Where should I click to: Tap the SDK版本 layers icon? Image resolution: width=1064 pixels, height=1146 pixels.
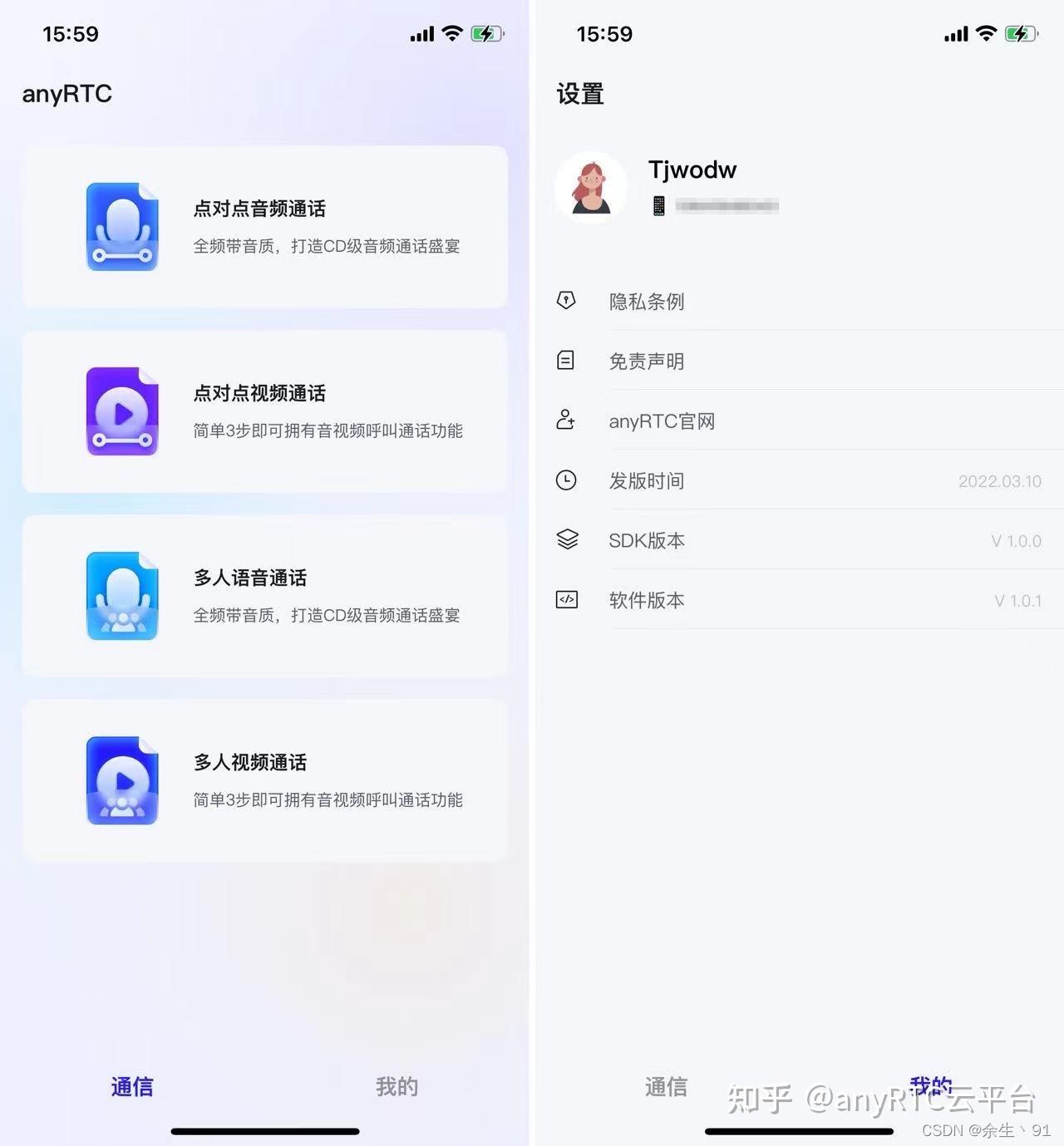point(566,539)
